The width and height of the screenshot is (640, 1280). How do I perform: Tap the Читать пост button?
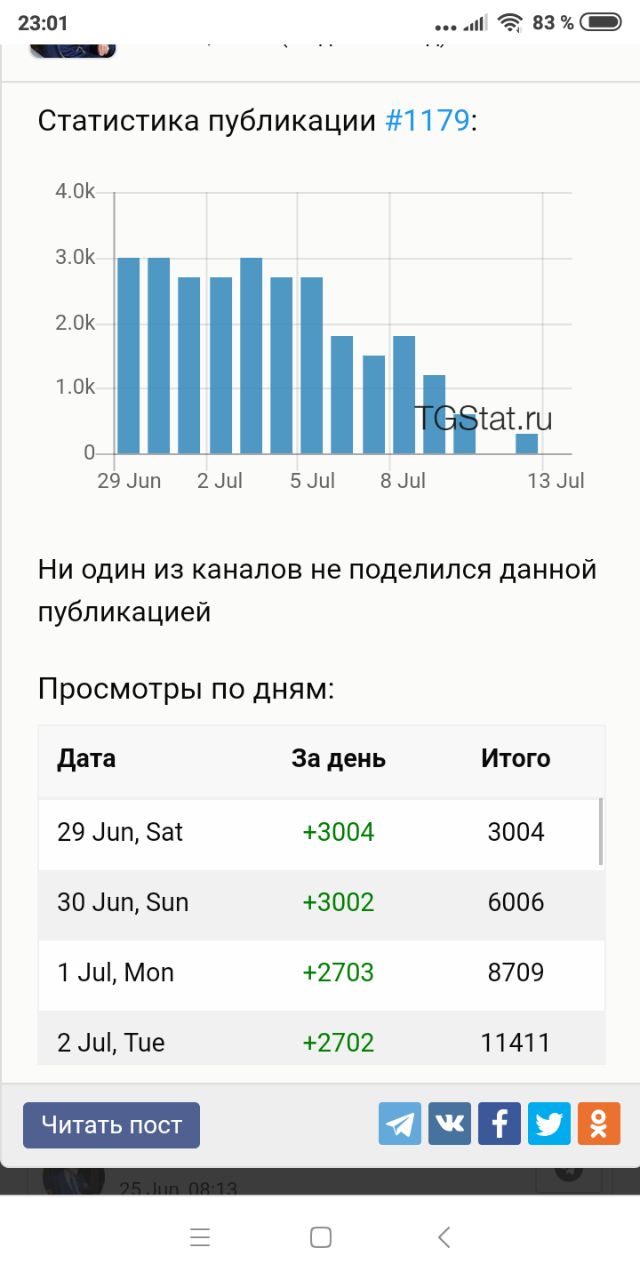click(x=111, y=1125)
